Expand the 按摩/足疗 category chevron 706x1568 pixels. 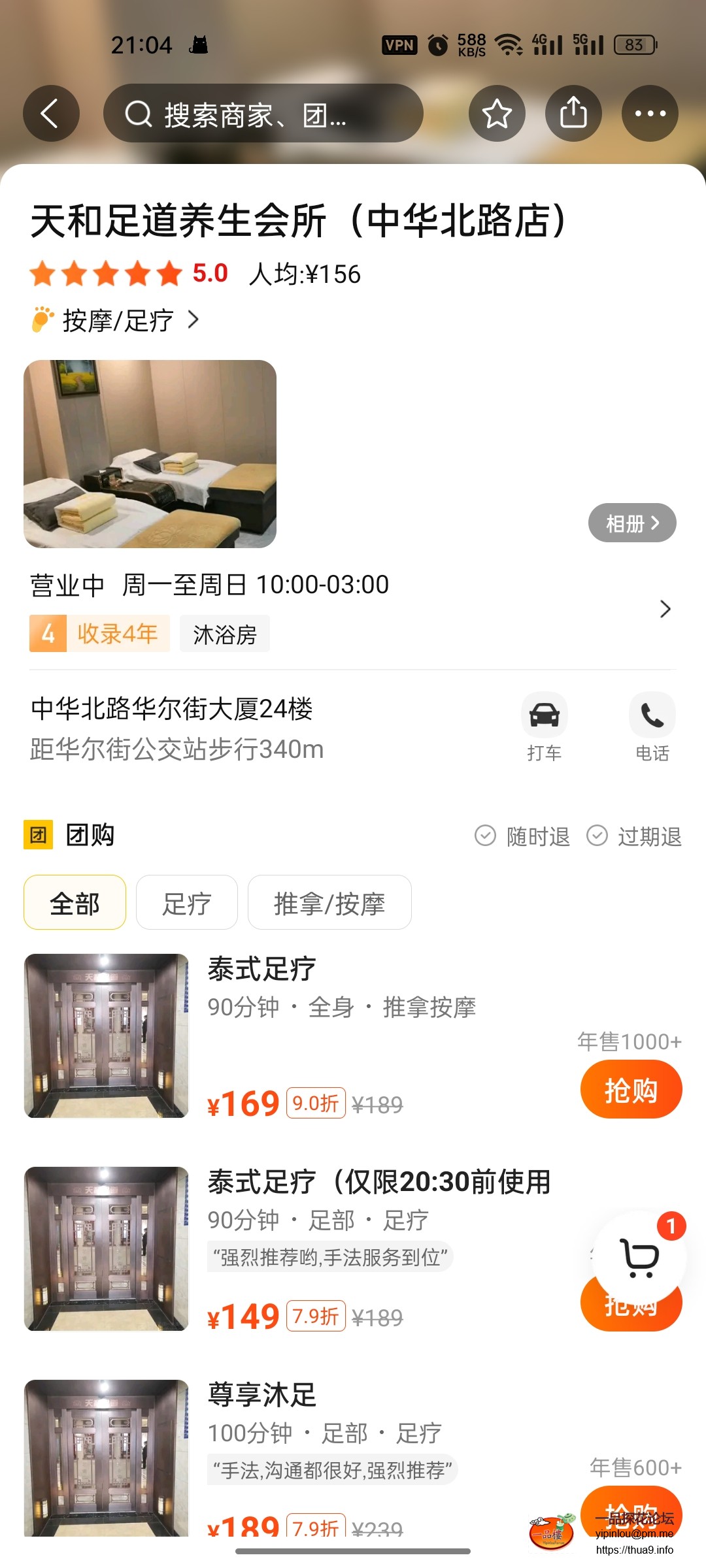(x=193, y=320)
